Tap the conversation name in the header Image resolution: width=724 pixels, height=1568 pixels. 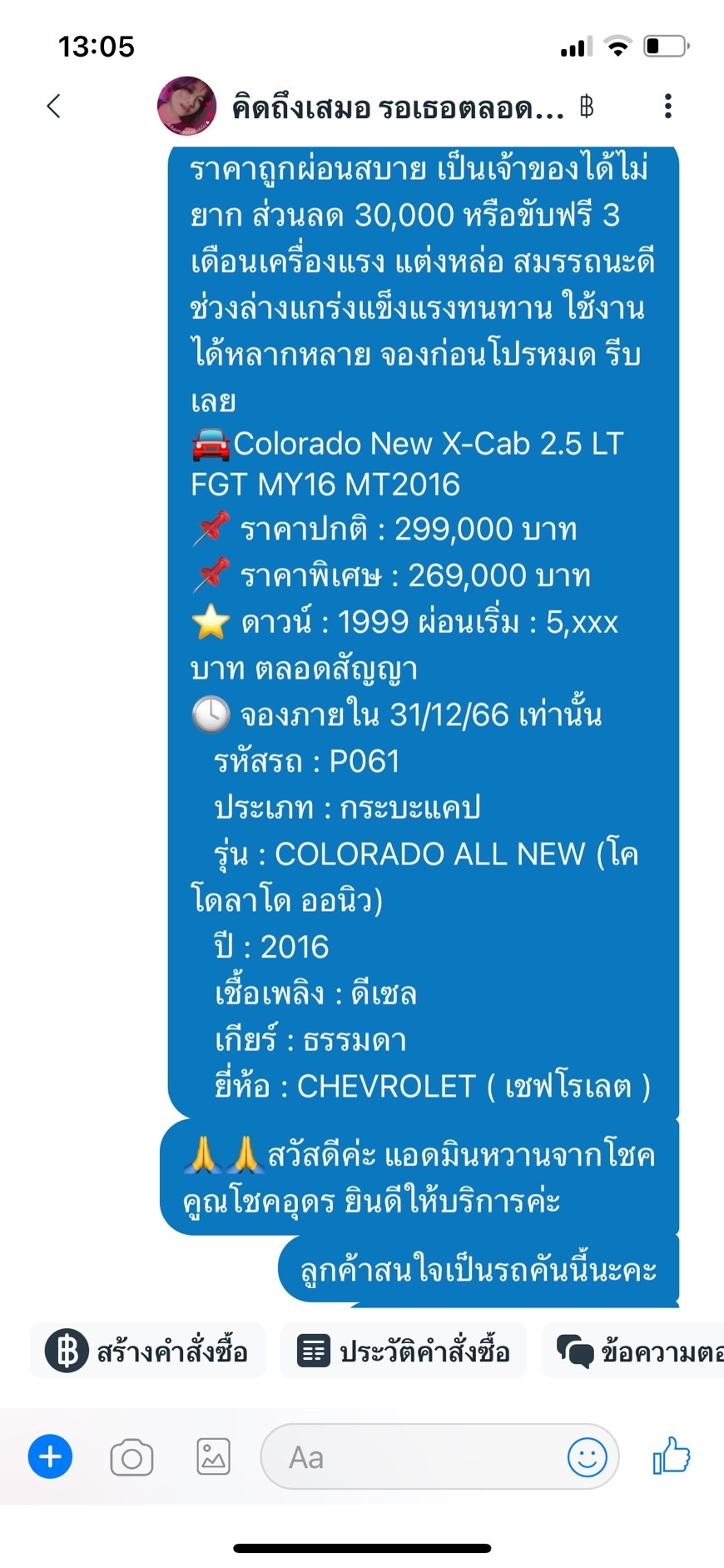[x=398, y=107]
